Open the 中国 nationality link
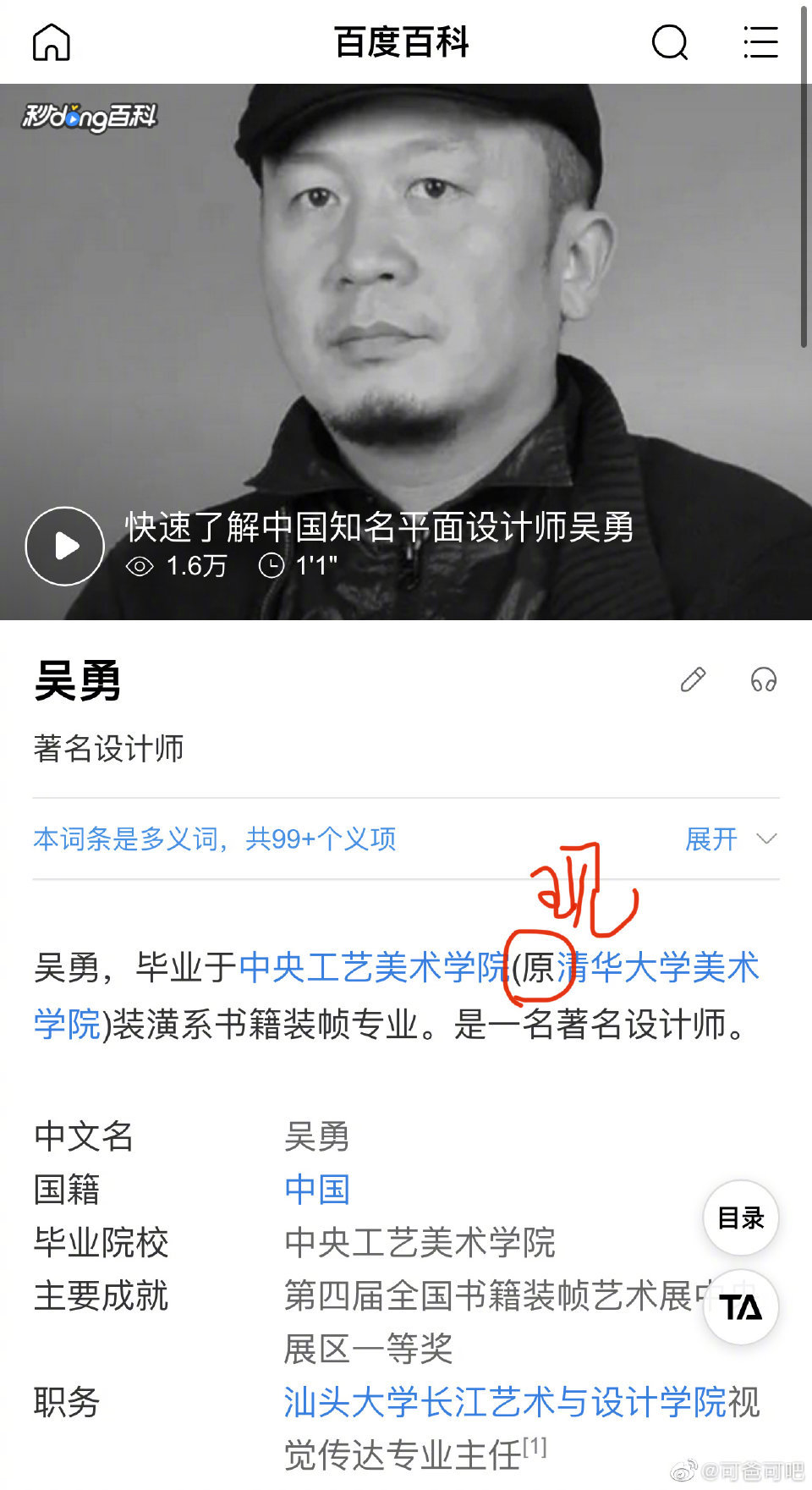 tap(317, 1190)
